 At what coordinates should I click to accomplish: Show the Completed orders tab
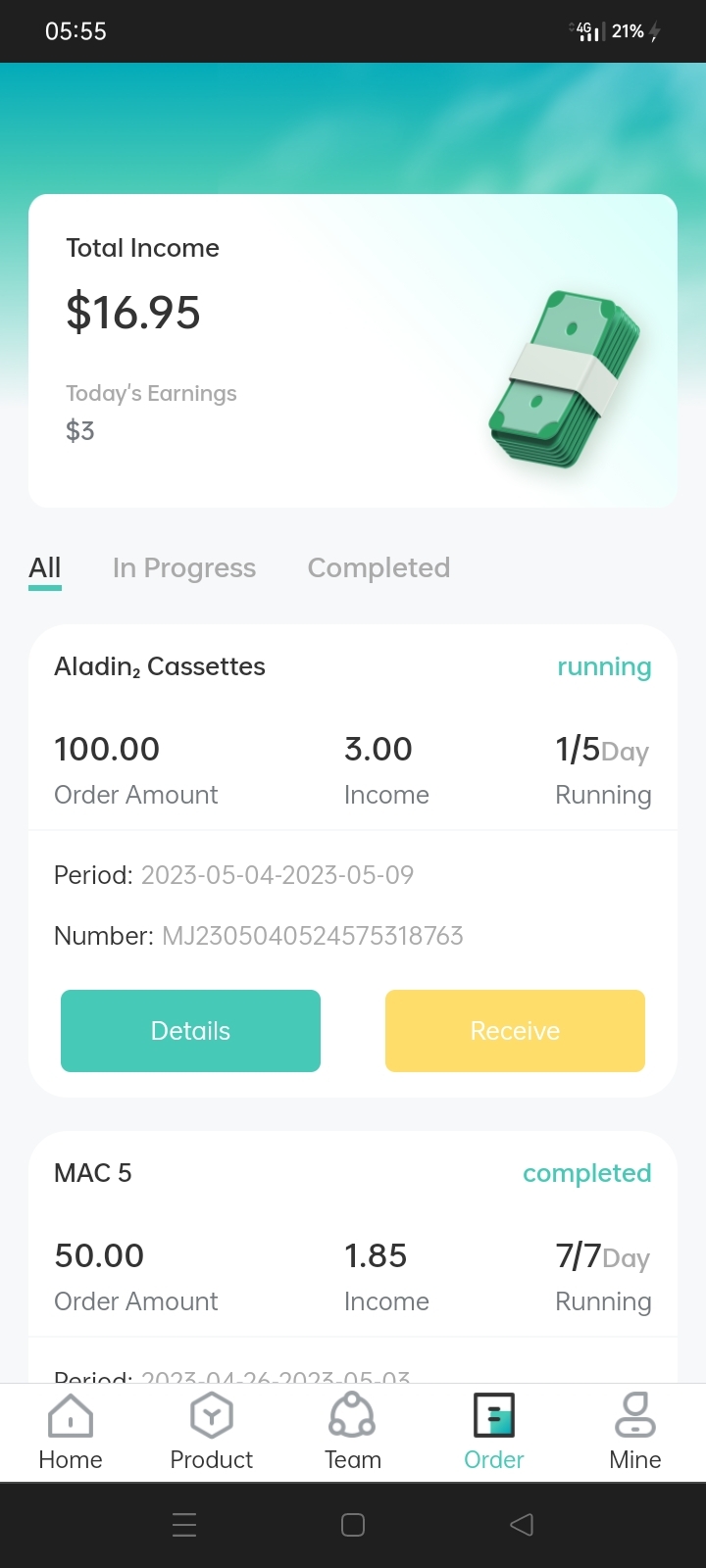[378, 568]
